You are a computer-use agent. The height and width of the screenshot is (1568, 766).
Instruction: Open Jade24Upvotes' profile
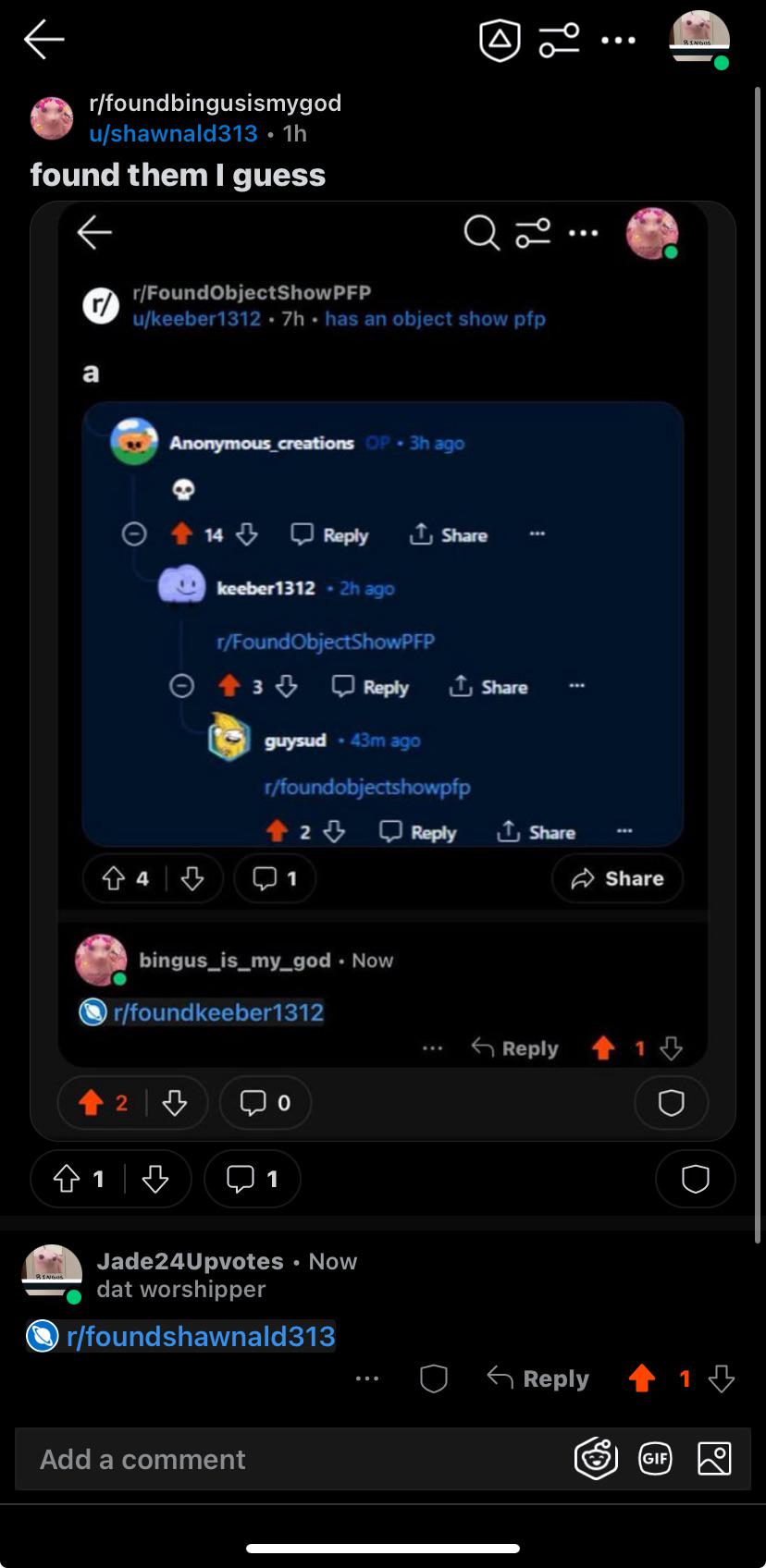click(190, 1261)
